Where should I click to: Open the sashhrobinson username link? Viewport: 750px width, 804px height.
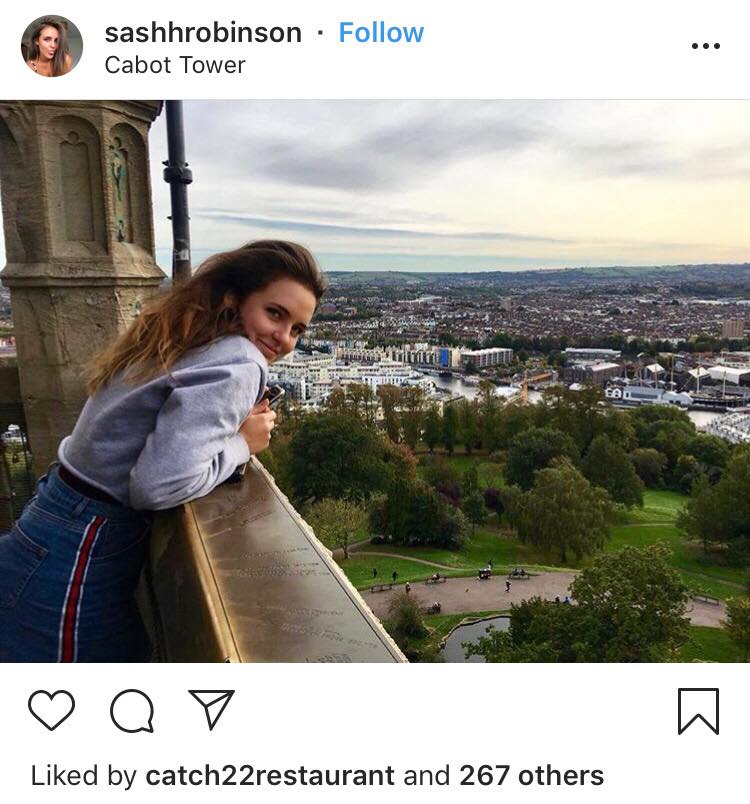[x=203, y=32]
